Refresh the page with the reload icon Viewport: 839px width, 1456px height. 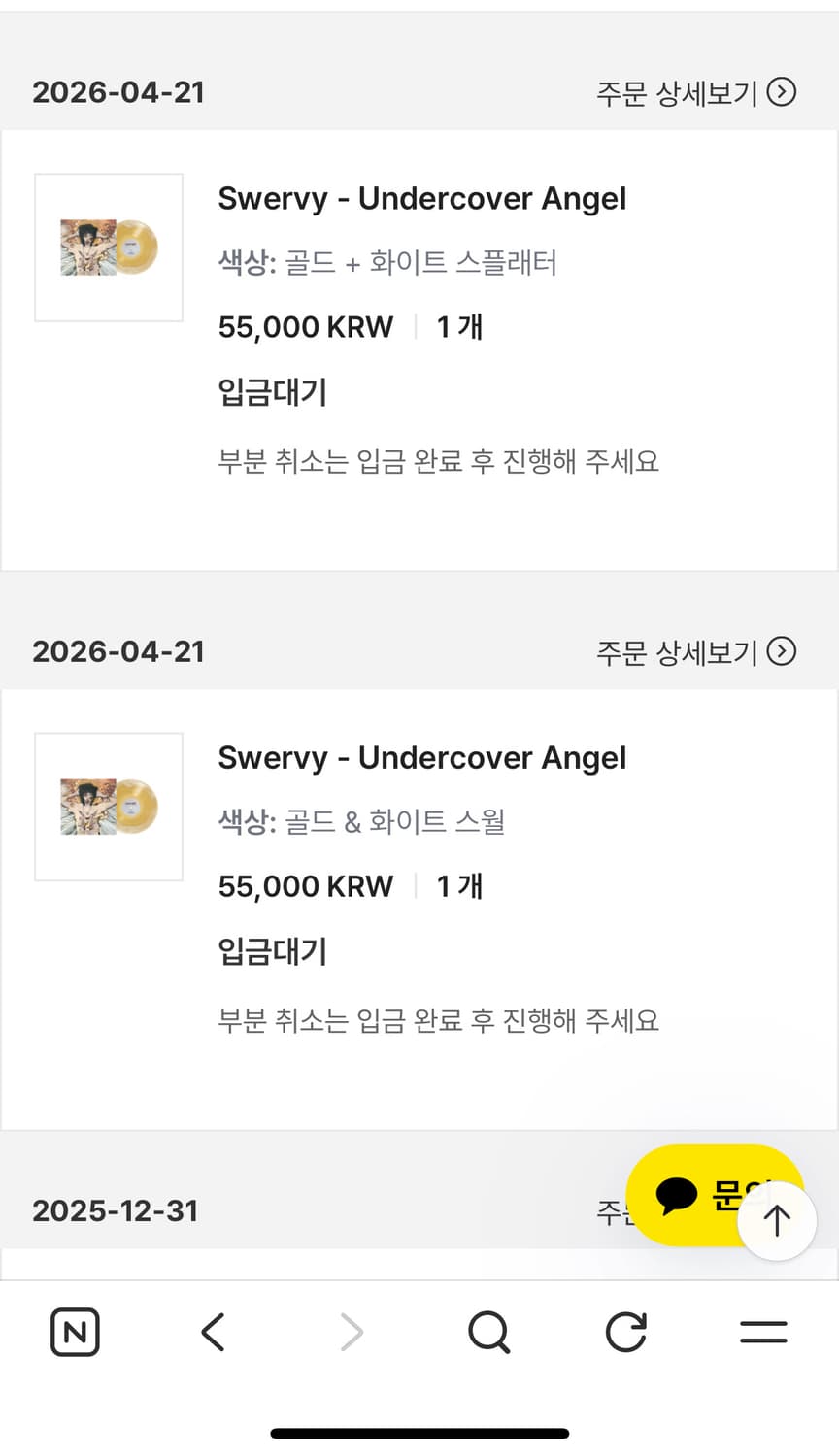[x=626, y=1332]
